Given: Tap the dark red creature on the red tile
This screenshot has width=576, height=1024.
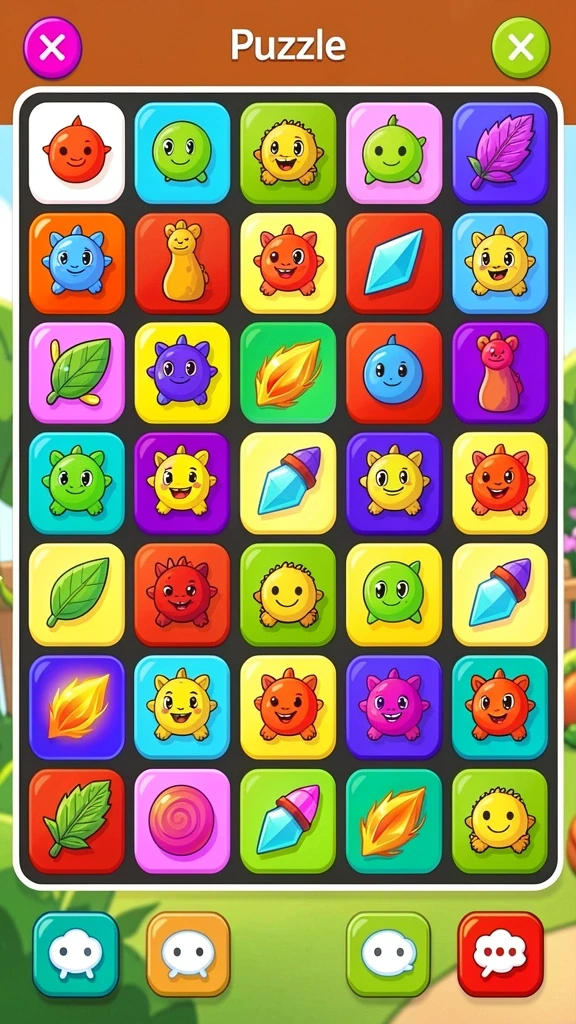Looking at the screenshot, I should pos(182,594).
